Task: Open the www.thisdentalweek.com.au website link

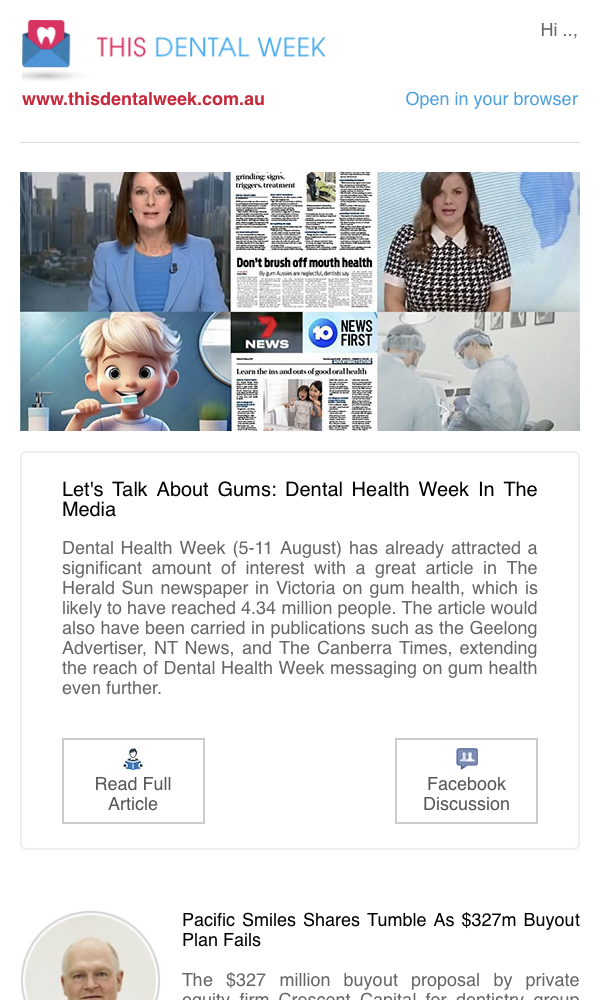Action: (143, 99)
